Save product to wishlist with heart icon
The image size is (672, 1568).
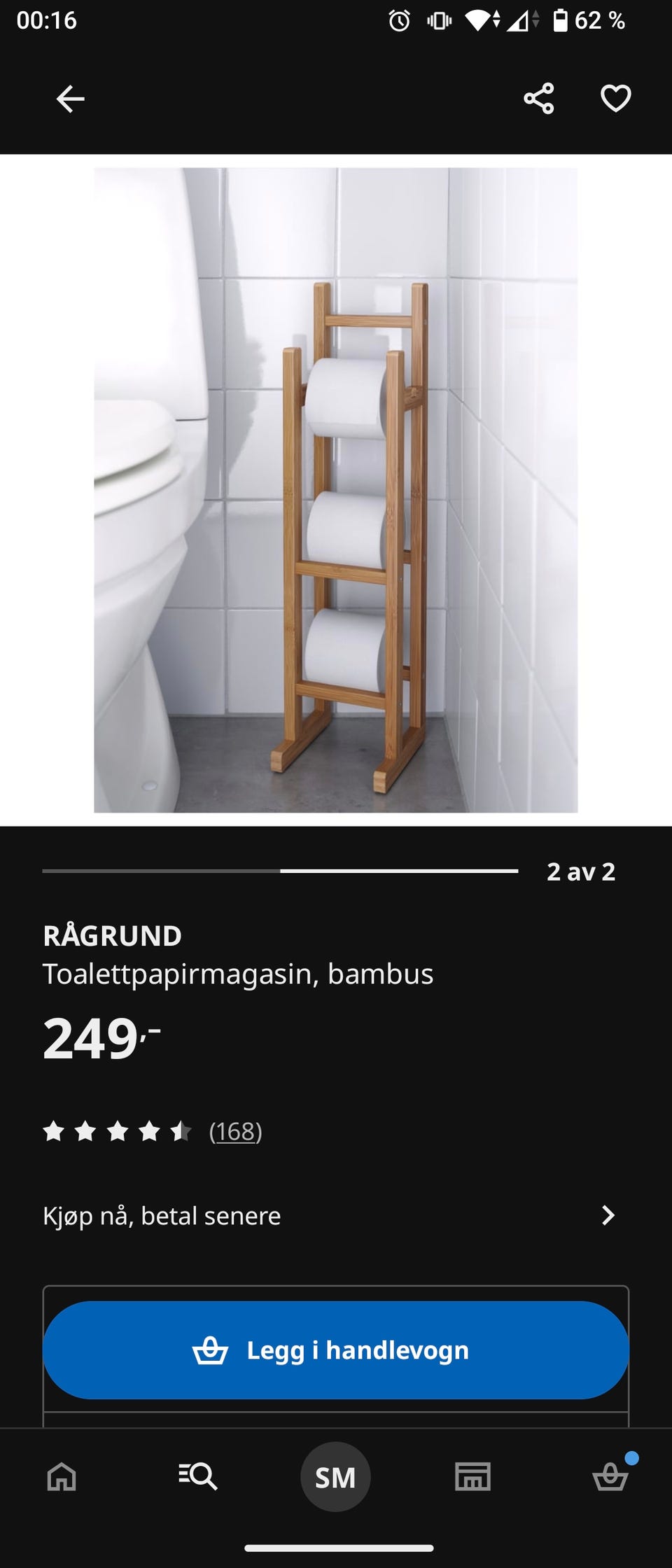pos(615,99)
